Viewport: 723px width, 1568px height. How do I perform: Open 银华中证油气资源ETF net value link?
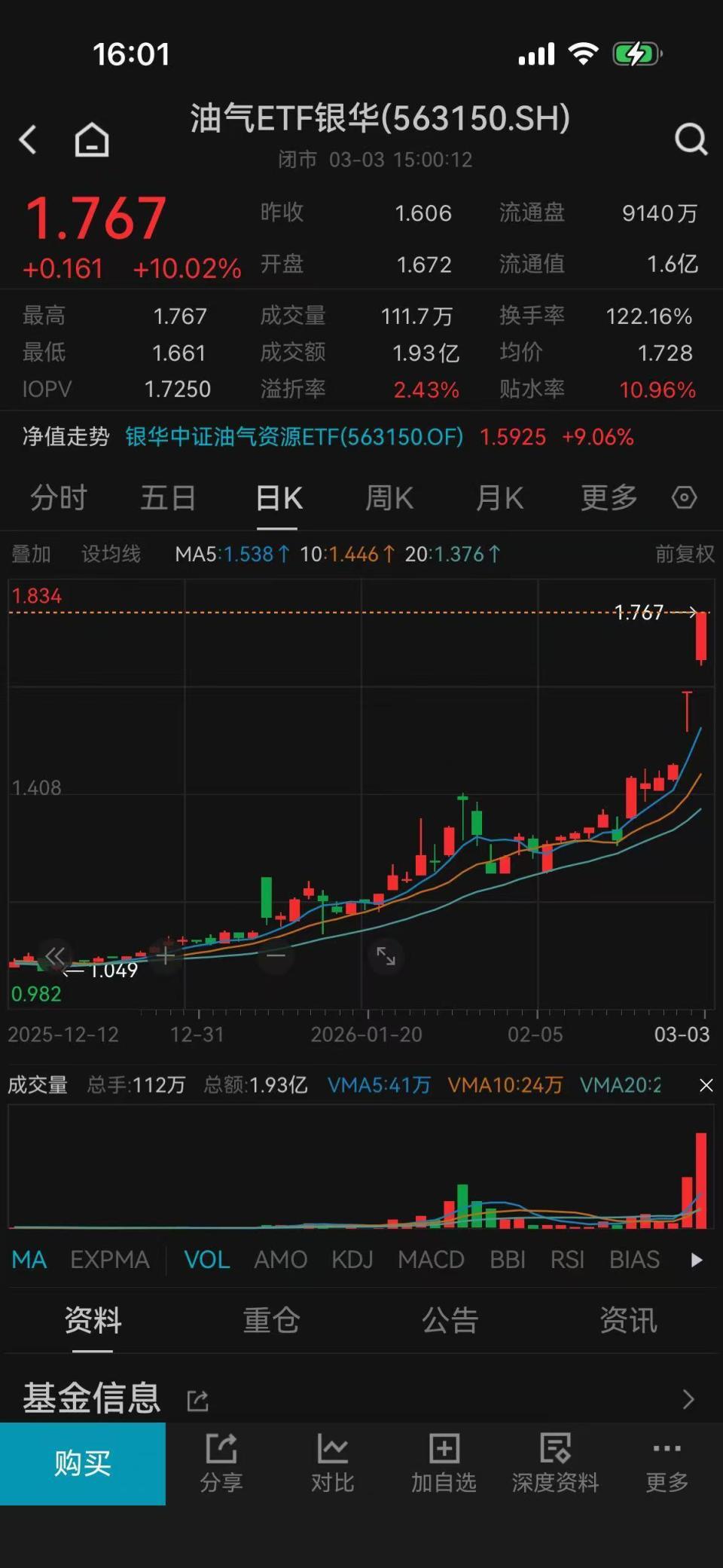coord(294,437)
